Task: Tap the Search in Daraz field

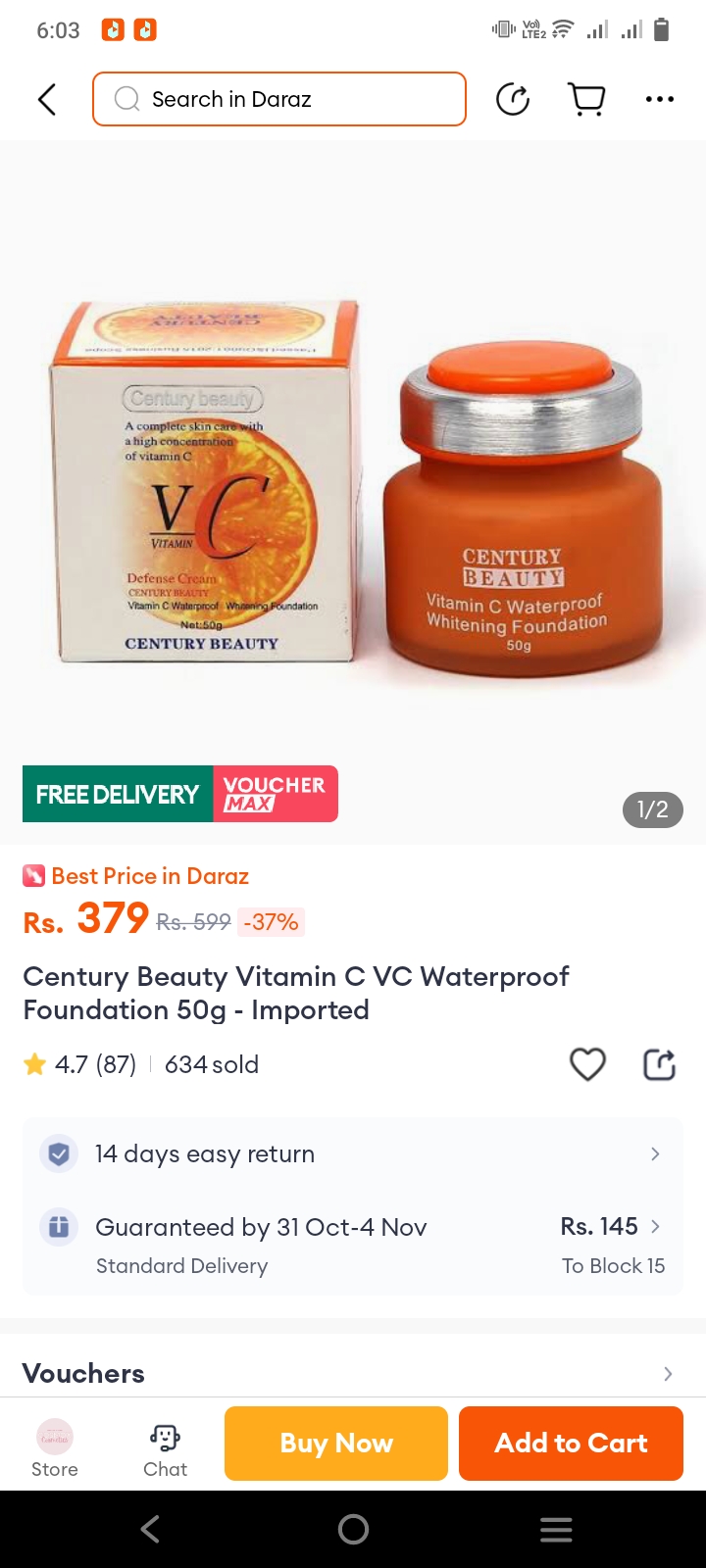Action: coord(279,99)
